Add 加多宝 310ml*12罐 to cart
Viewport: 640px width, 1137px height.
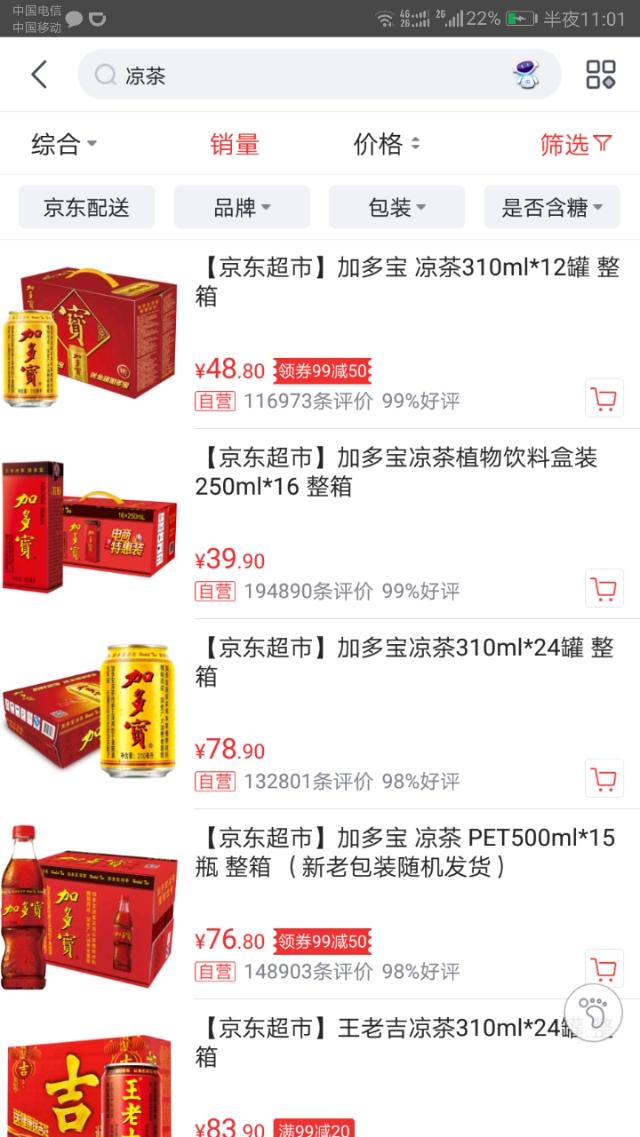603,398
